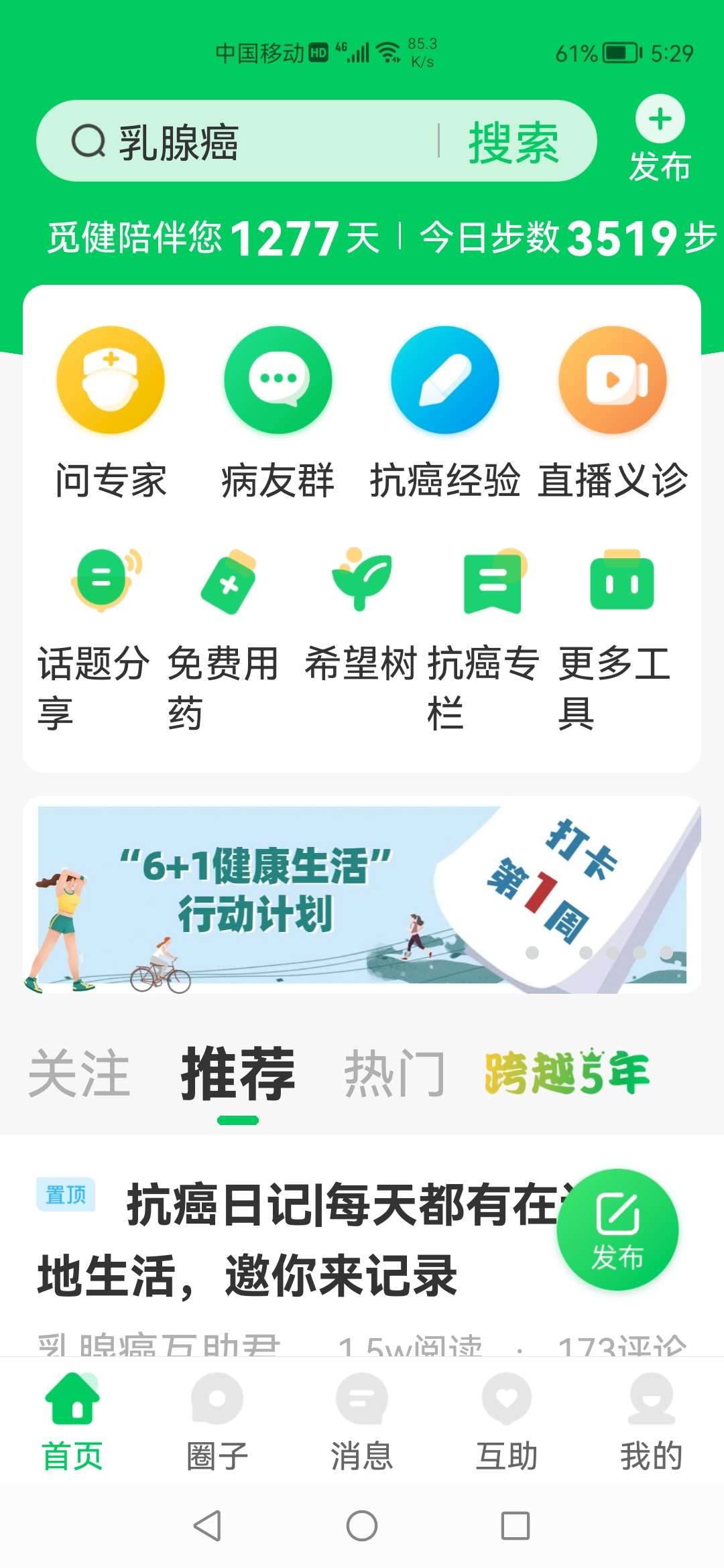Switch to the 圈子 bottom tab

point(217,1422)
